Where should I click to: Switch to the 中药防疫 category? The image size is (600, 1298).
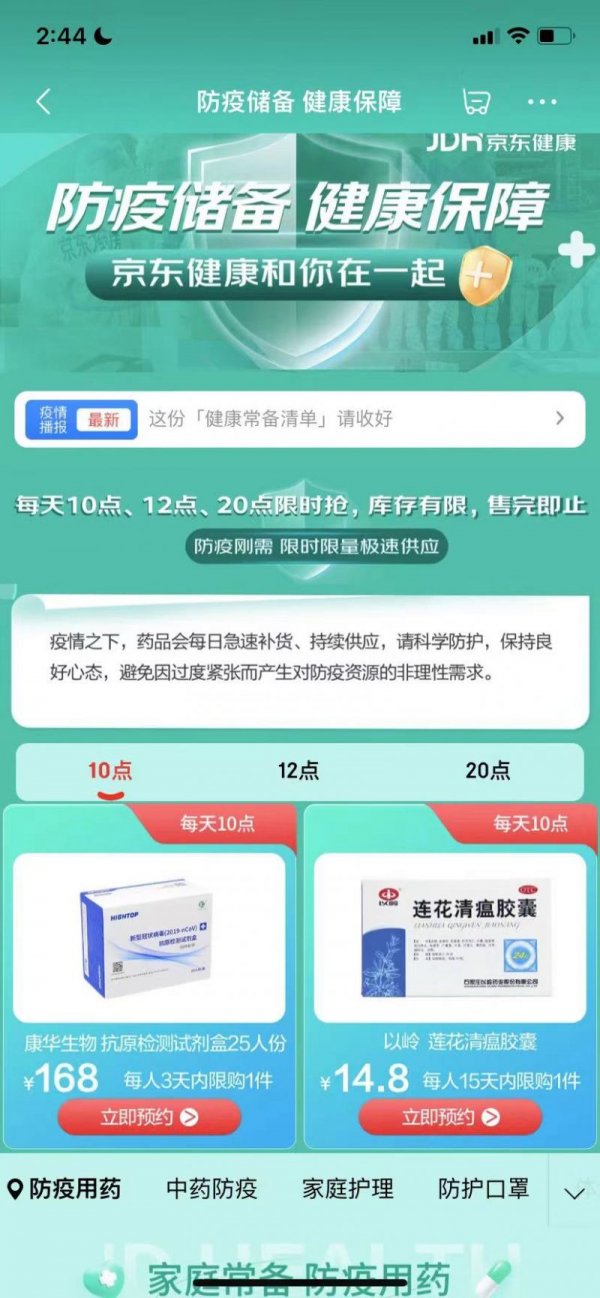tap(211, 1189)
